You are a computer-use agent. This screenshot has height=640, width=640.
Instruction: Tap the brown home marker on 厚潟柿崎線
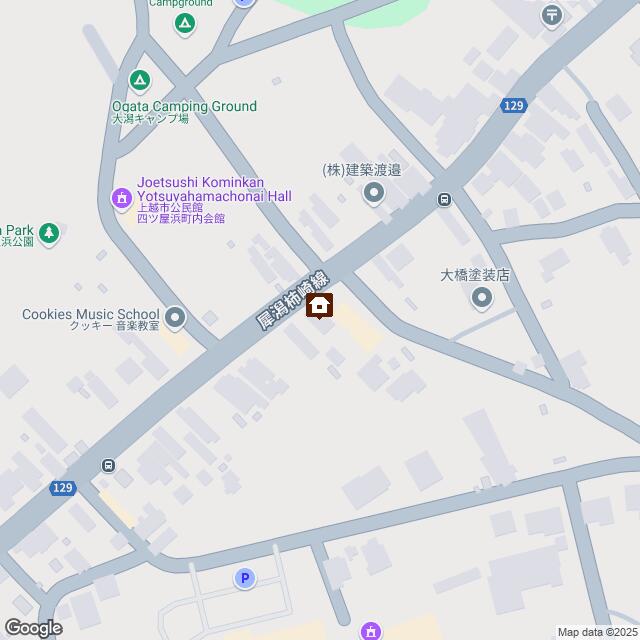pos(320,306)
